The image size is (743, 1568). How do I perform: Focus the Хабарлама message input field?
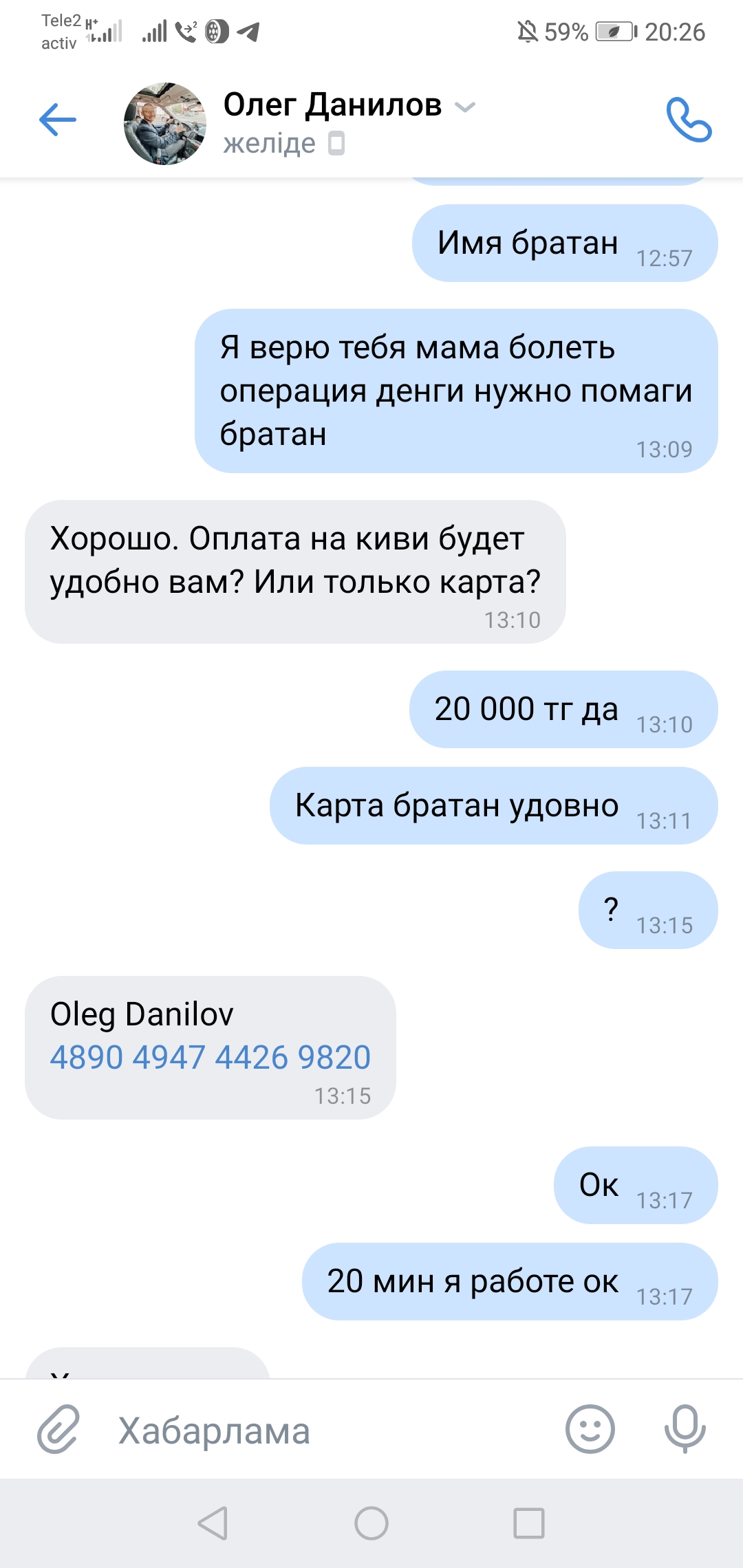point(330,1430)
